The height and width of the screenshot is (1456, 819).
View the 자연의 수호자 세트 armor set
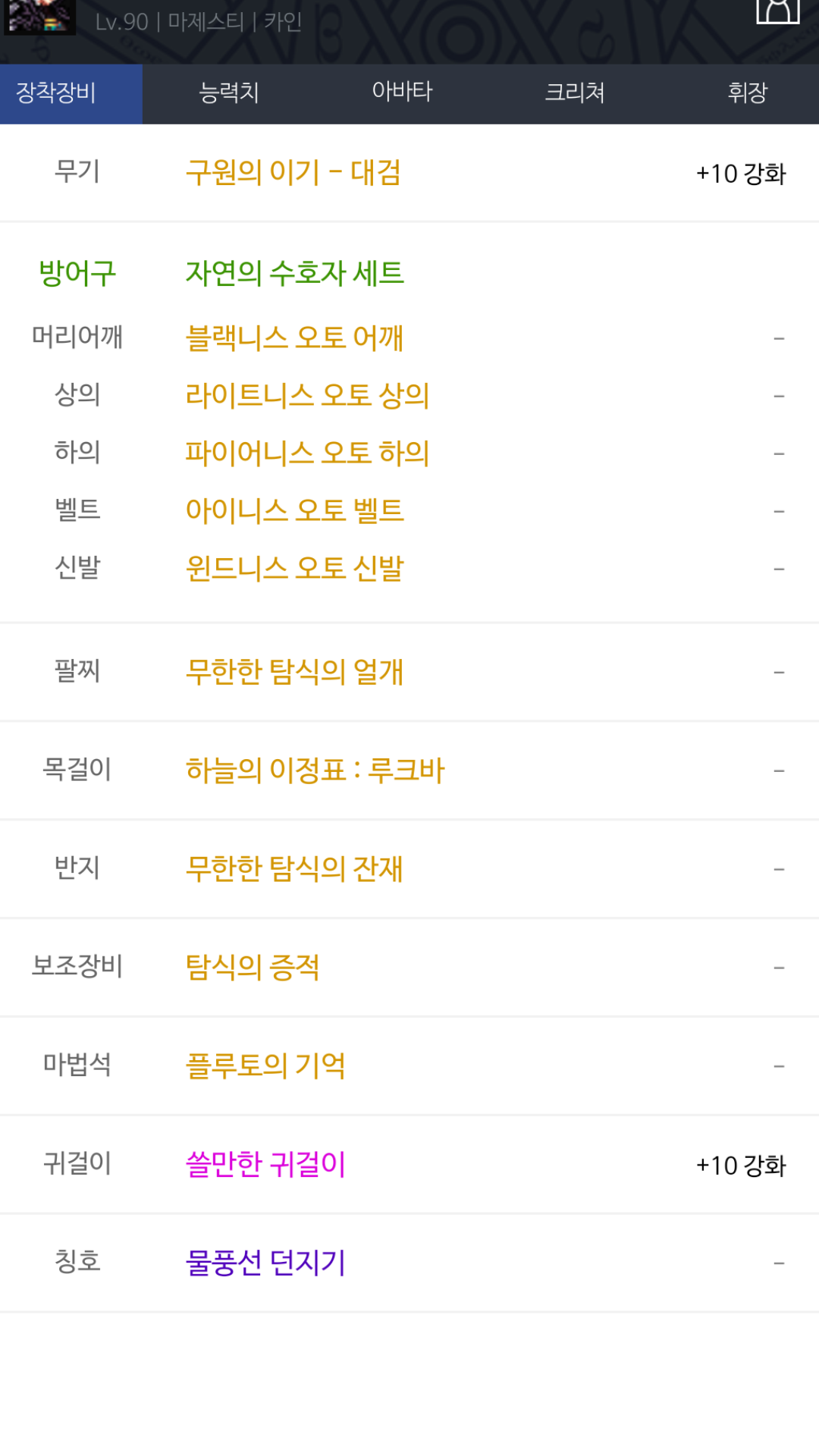click(295, 273)
